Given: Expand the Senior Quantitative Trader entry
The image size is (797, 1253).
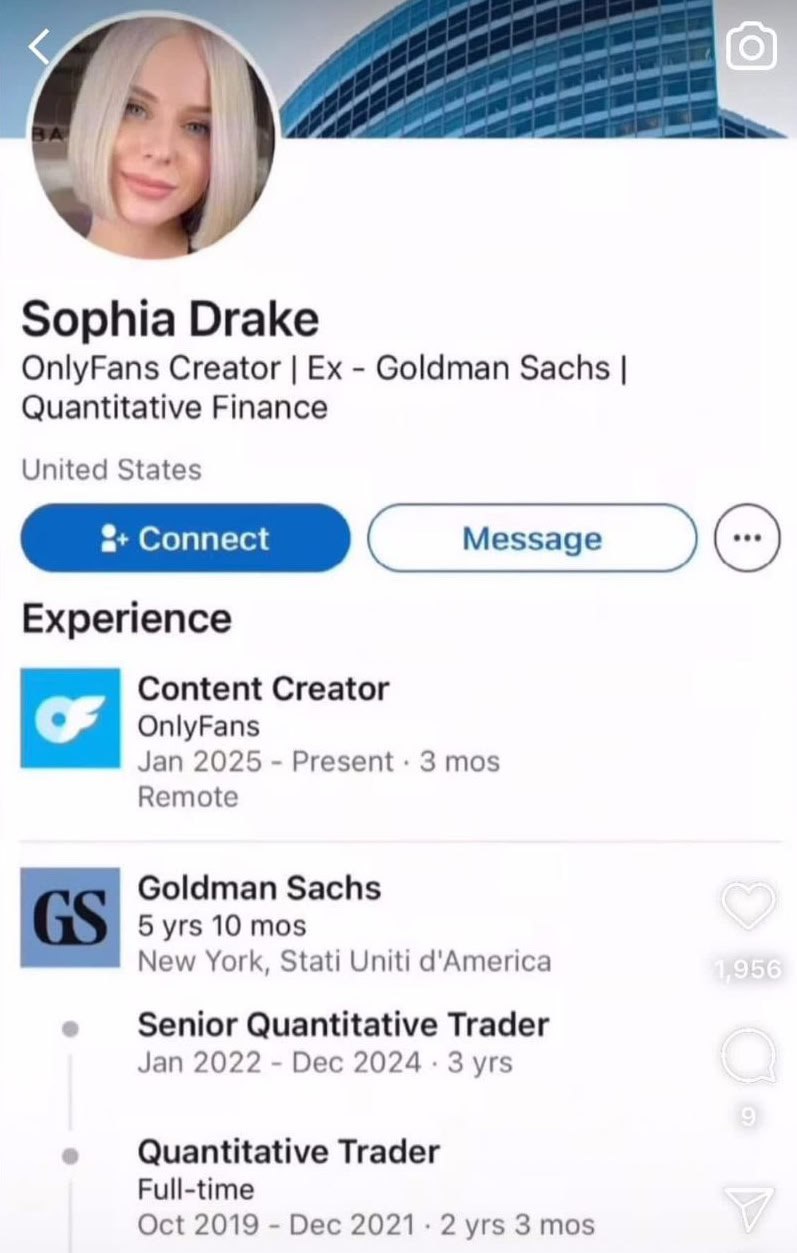Looking at the screenshot, I should (343, 1024).
